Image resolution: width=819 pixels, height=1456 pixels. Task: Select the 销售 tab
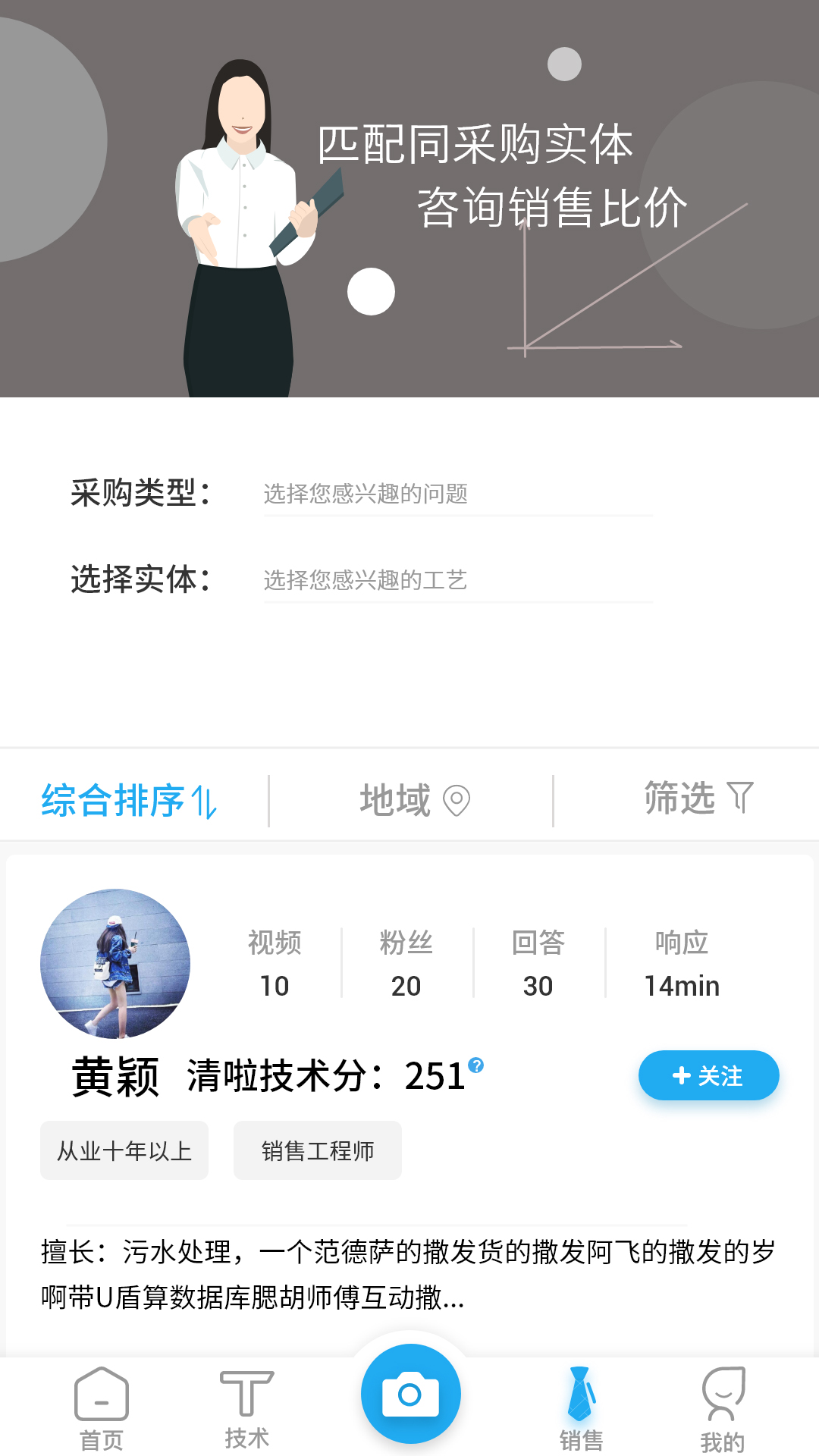(581, 1409)
